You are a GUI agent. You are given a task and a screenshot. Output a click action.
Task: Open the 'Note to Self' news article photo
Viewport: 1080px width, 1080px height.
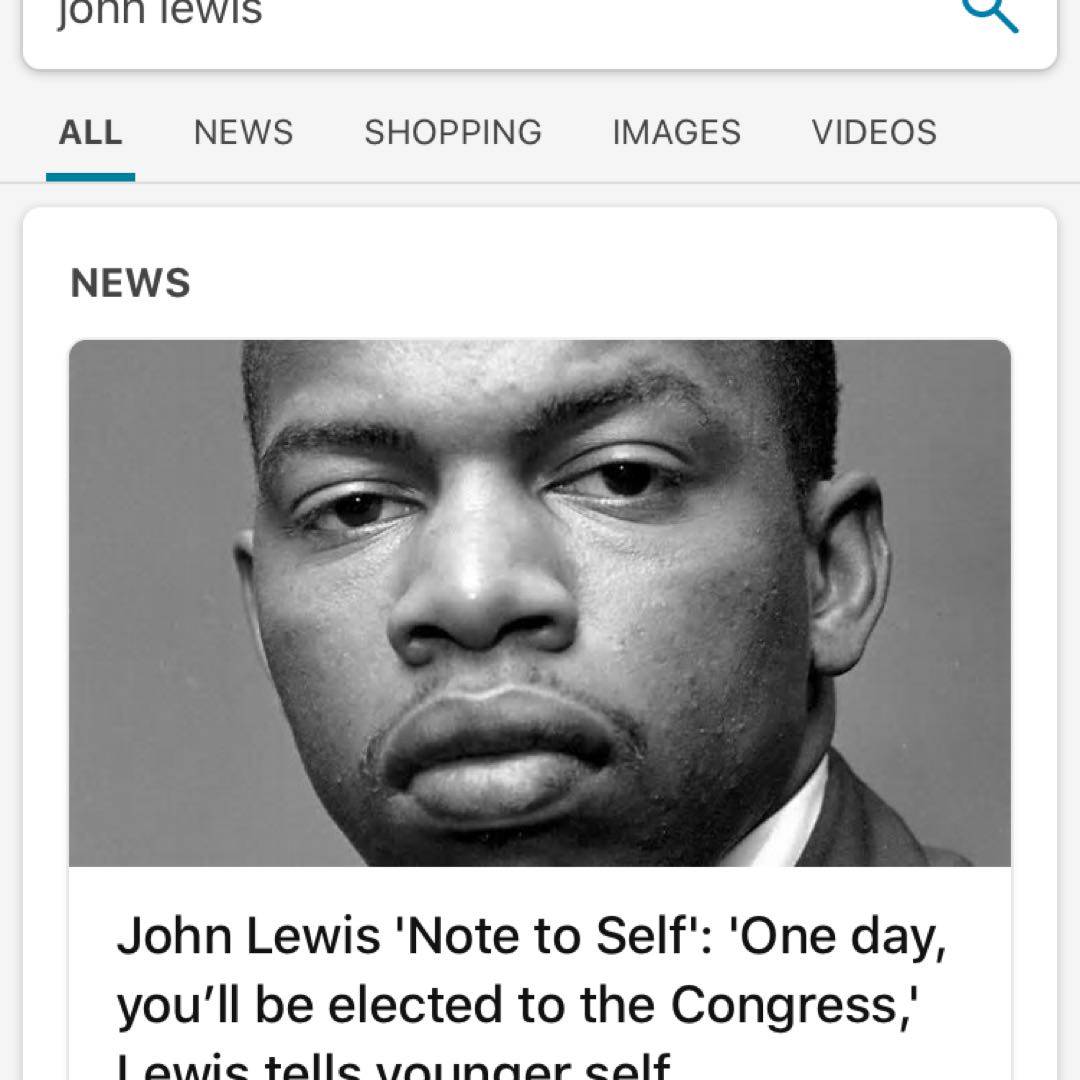coord(540,602)
